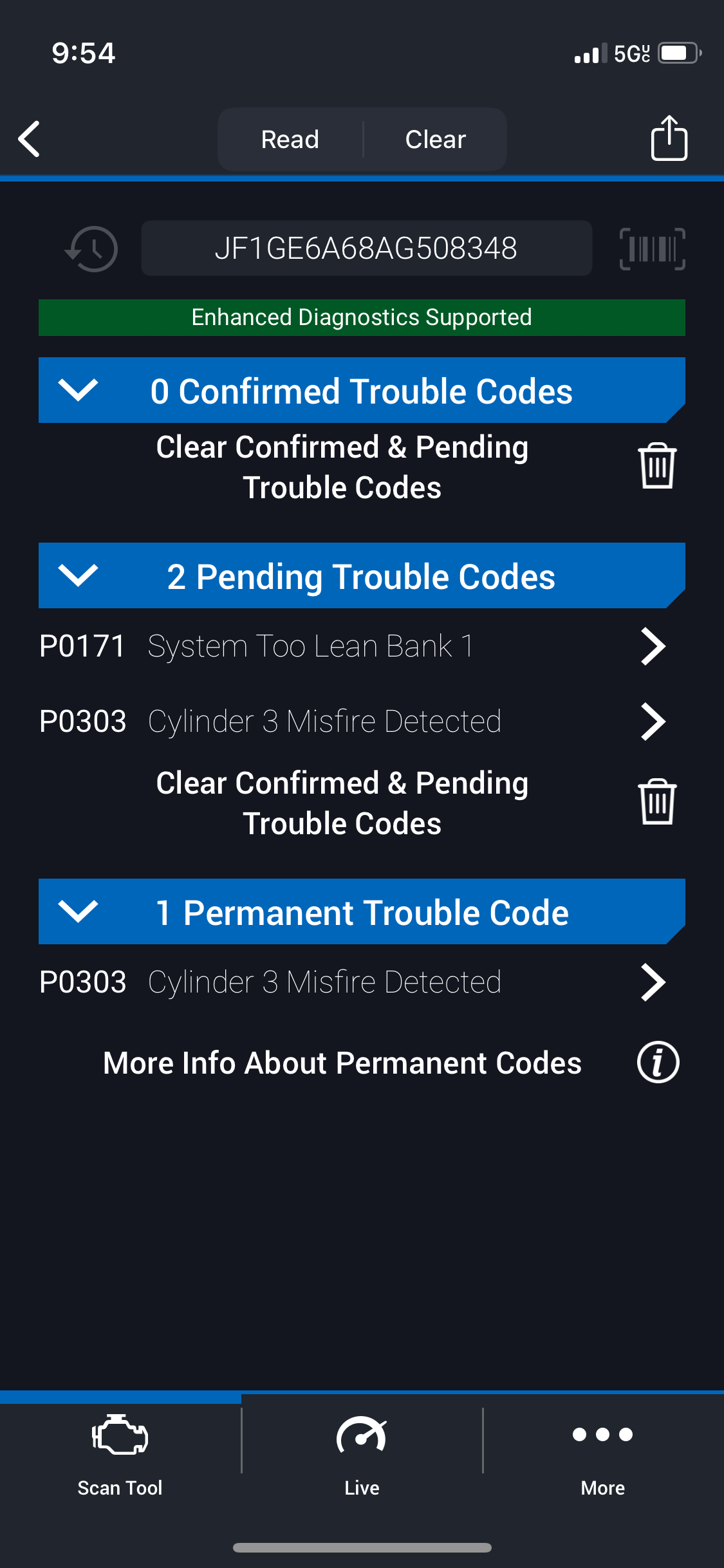Viewport: 724px width, 1568px height.
Task: Collapse the Permanent Trouble Code section
Action: [x=79, y=911]
